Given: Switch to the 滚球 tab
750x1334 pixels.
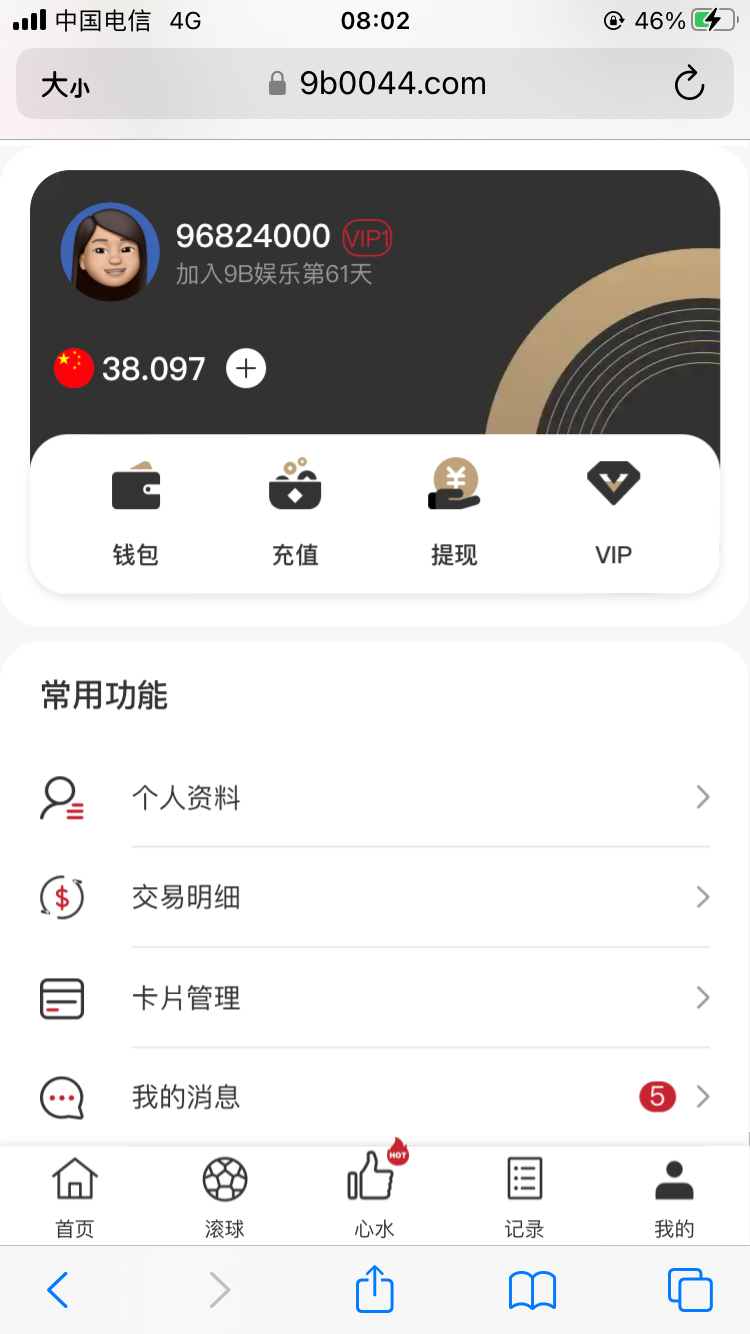Looking at the screenshot, I should (x=225, y=1197).
